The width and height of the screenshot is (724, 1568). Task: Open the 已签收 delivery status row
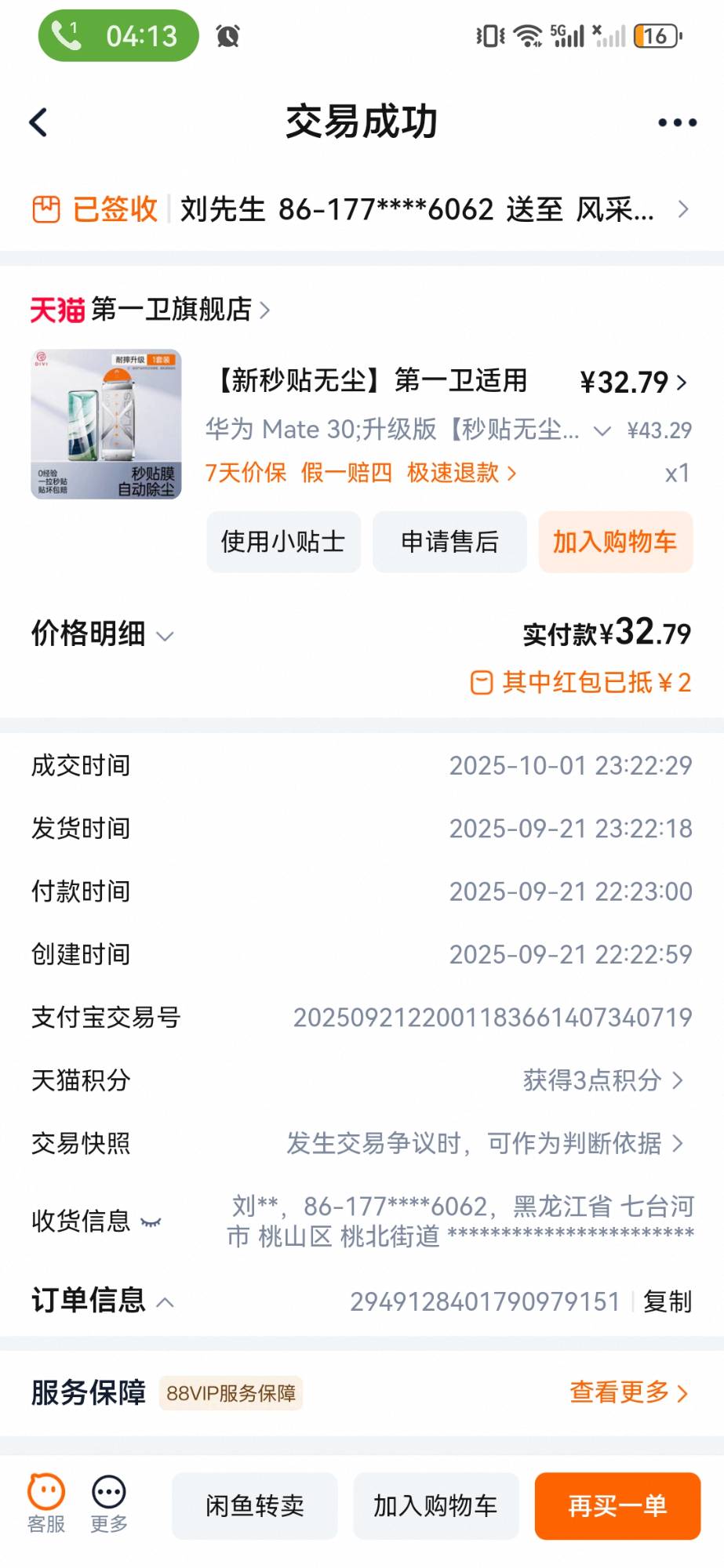(361, 209)
